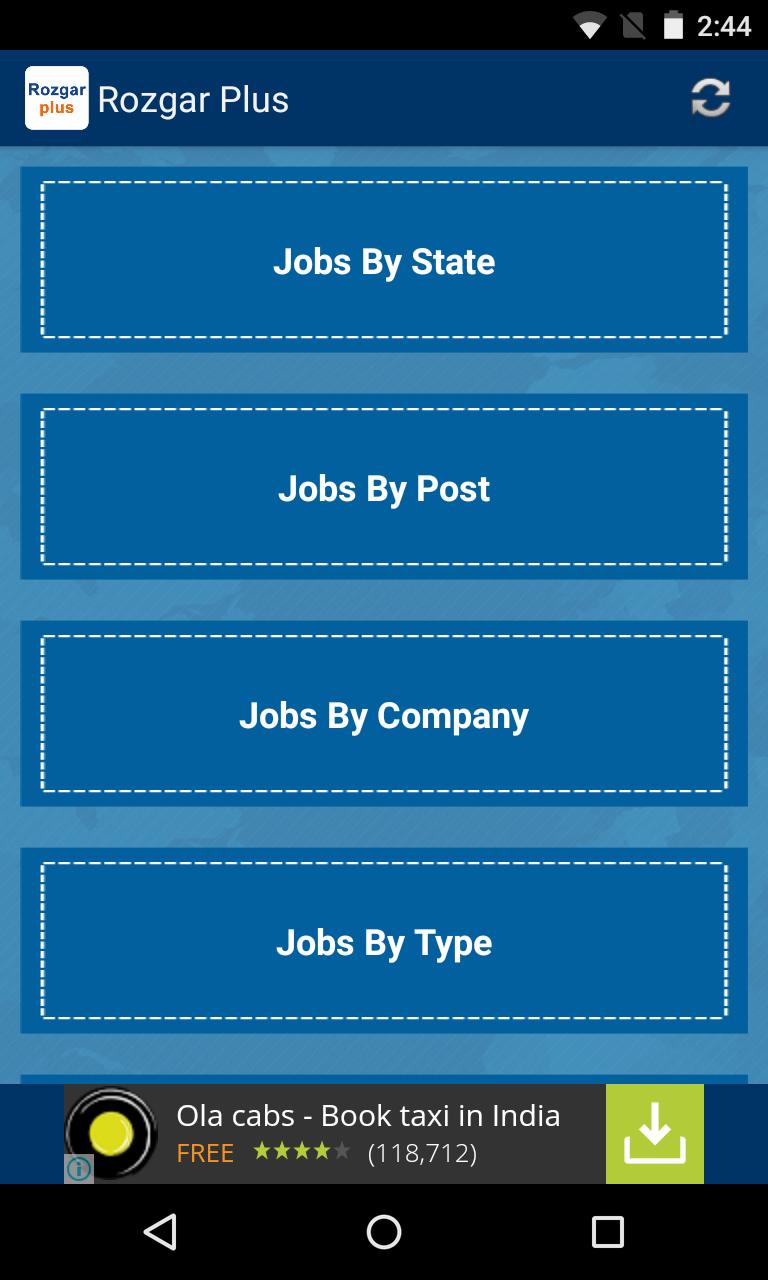Image resolution: width=768 pixels, height=1280 pixels.
Task: View Jobs By Type
Action: (384, 941)
